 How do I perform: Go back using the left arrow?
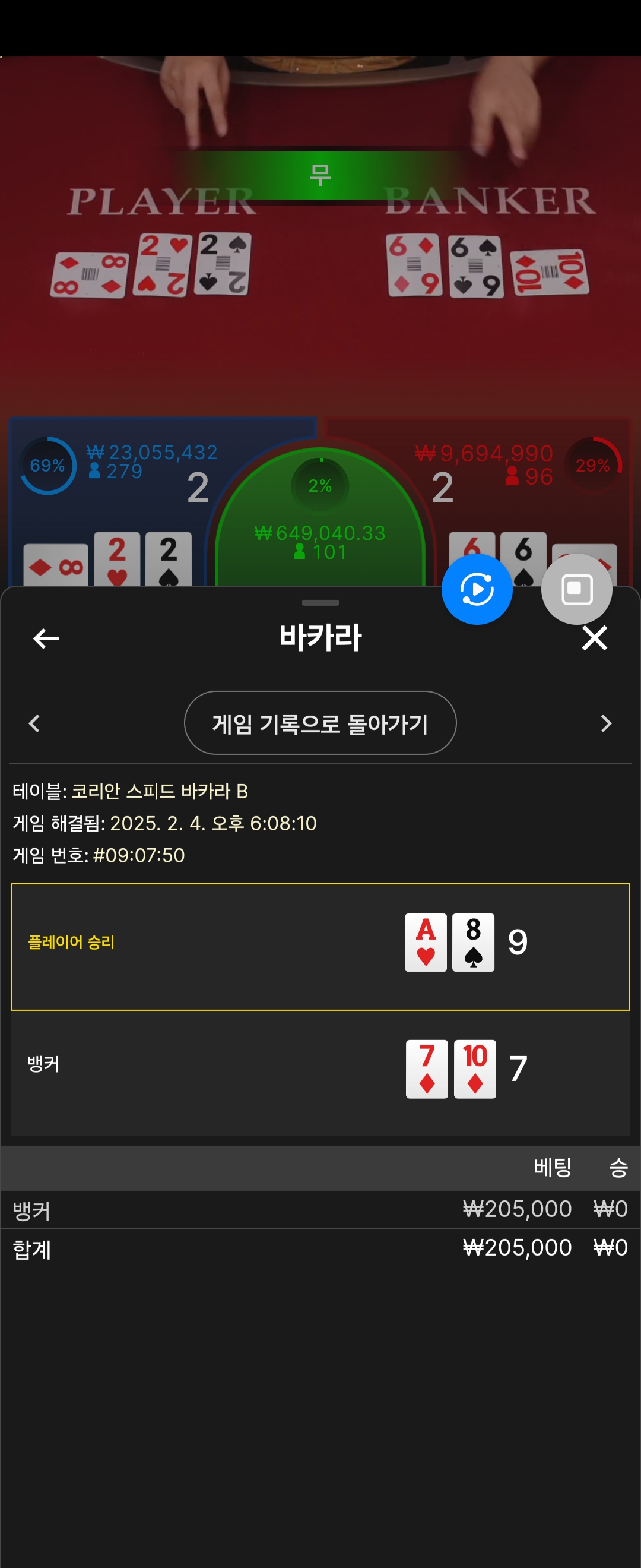46,638
